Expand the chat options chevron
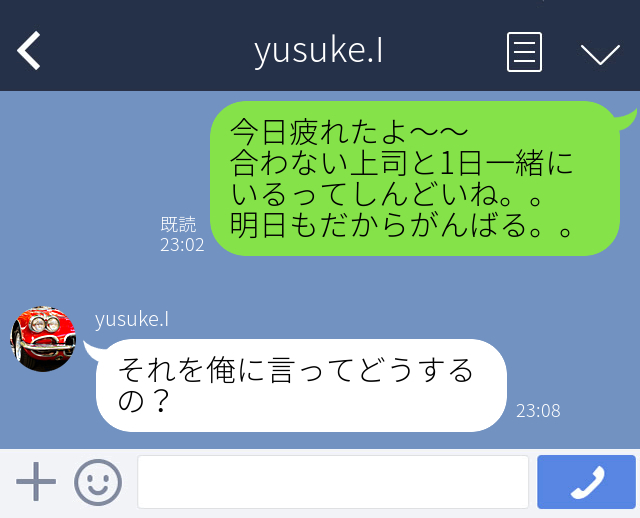The height and width of the screenshot is (518, 640). click(600, 53)
